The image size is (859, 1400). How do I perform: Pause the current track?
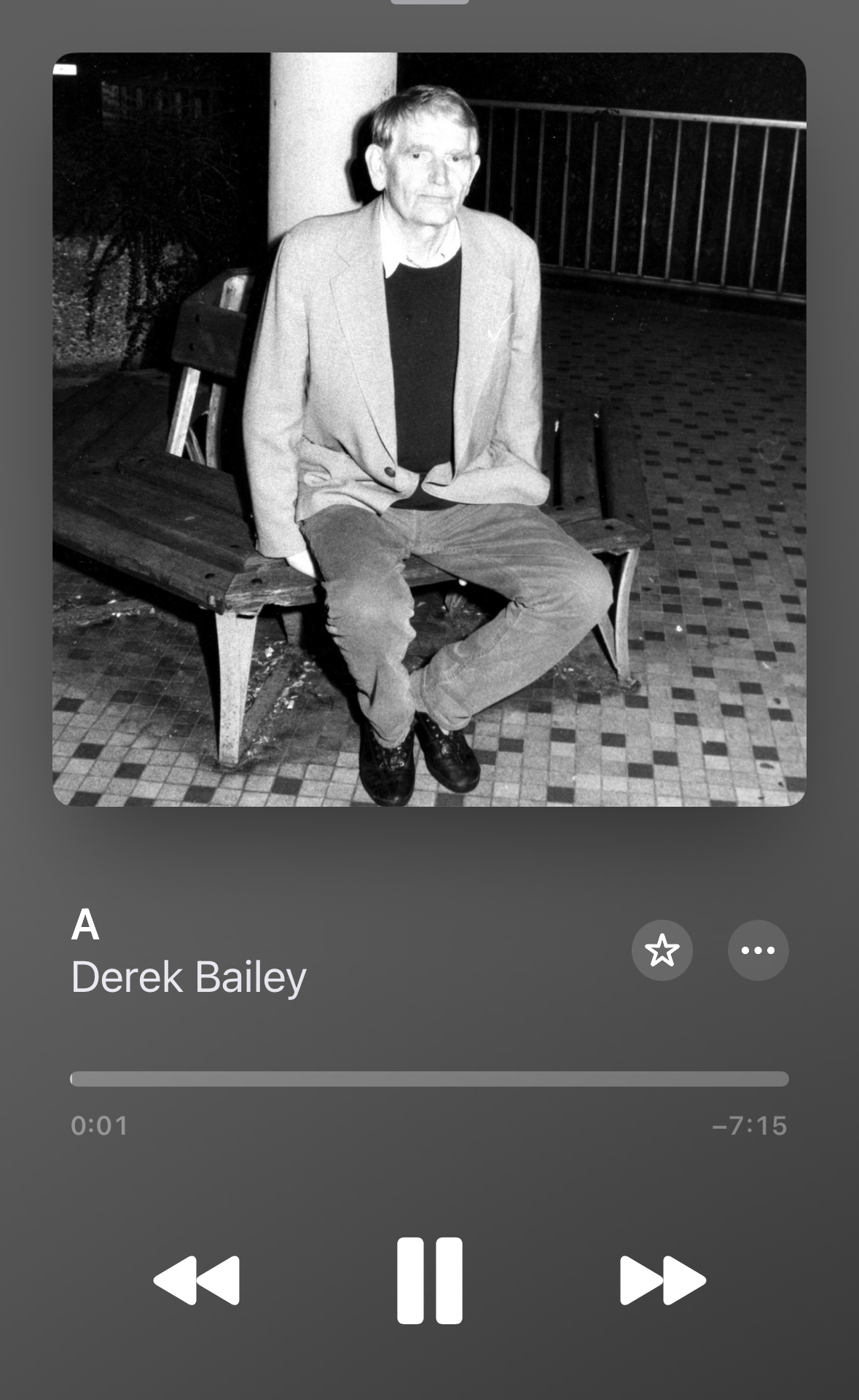tap(429, 1280)
